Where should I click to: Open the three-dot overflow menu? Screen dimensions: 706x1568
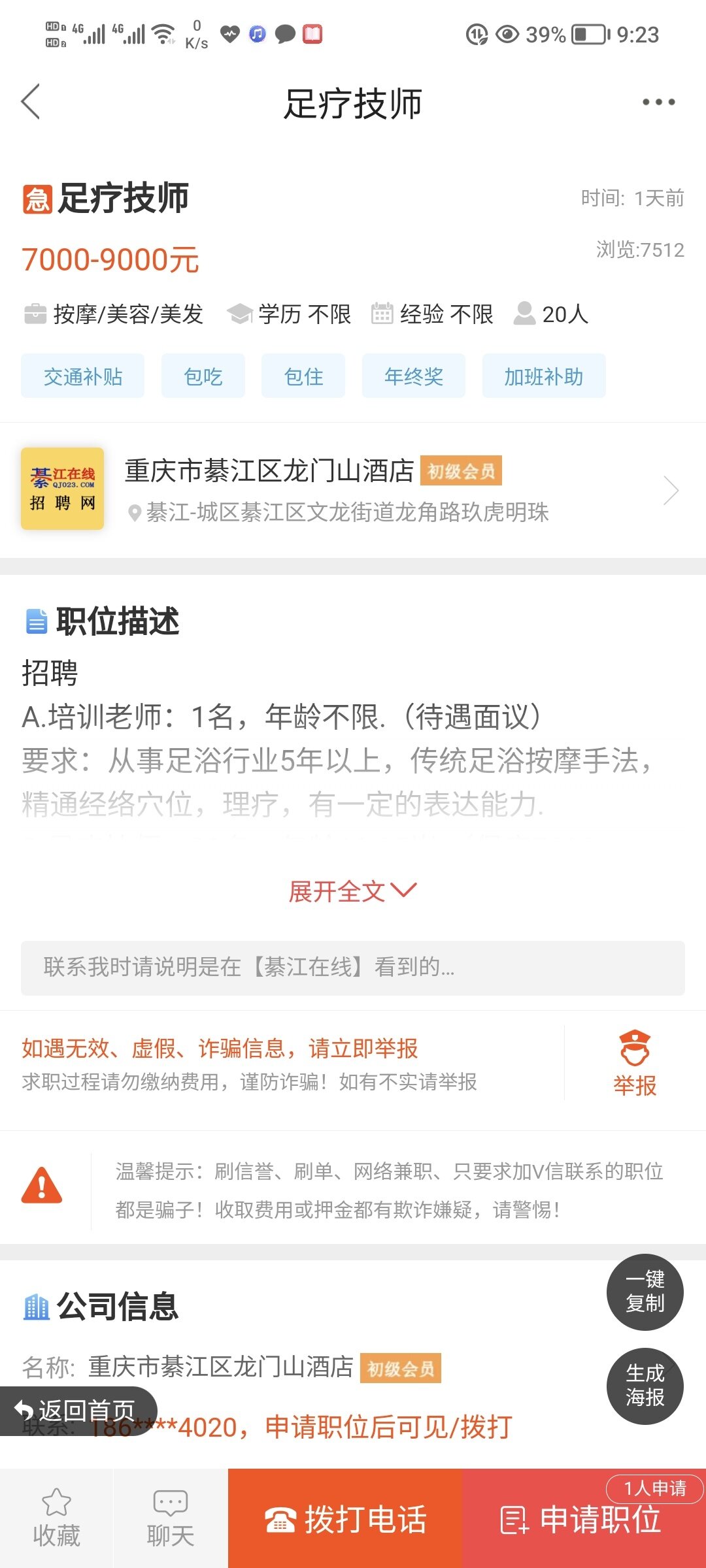tap(658, 102)
